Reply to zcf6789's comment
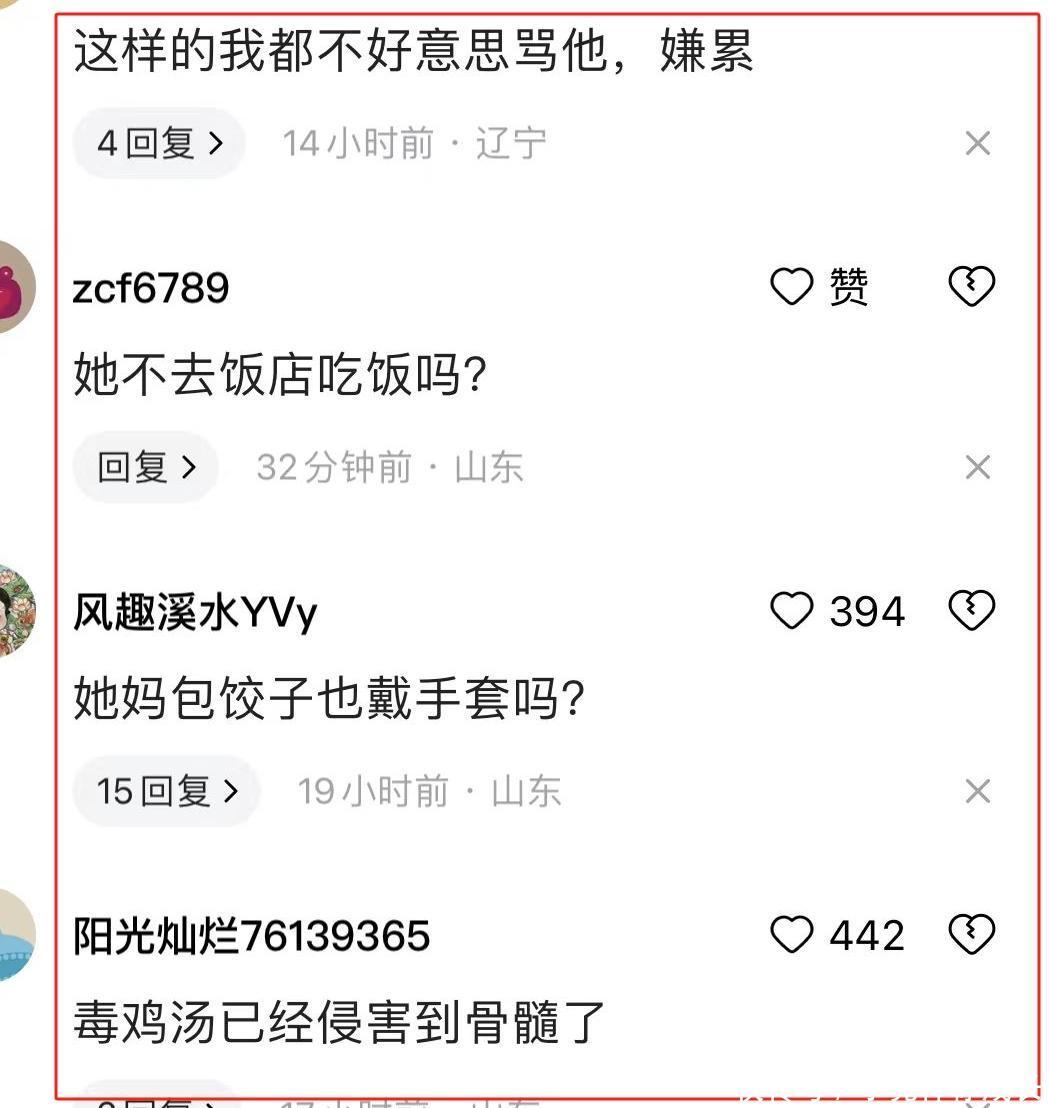 (x=146, y=467)
